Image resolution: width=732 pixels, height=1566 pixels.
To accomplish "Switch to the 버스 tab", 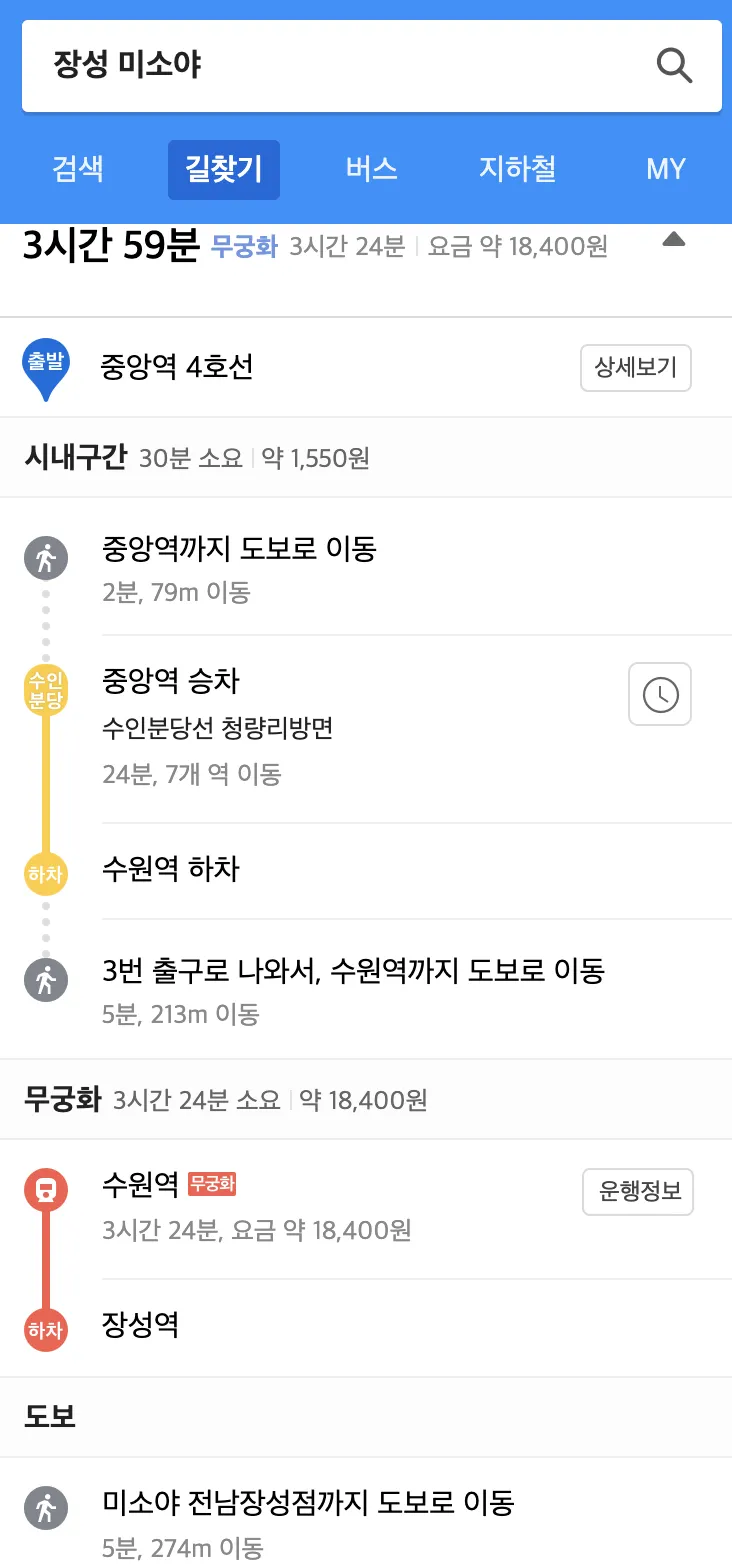I will click(x=372, y=169).
